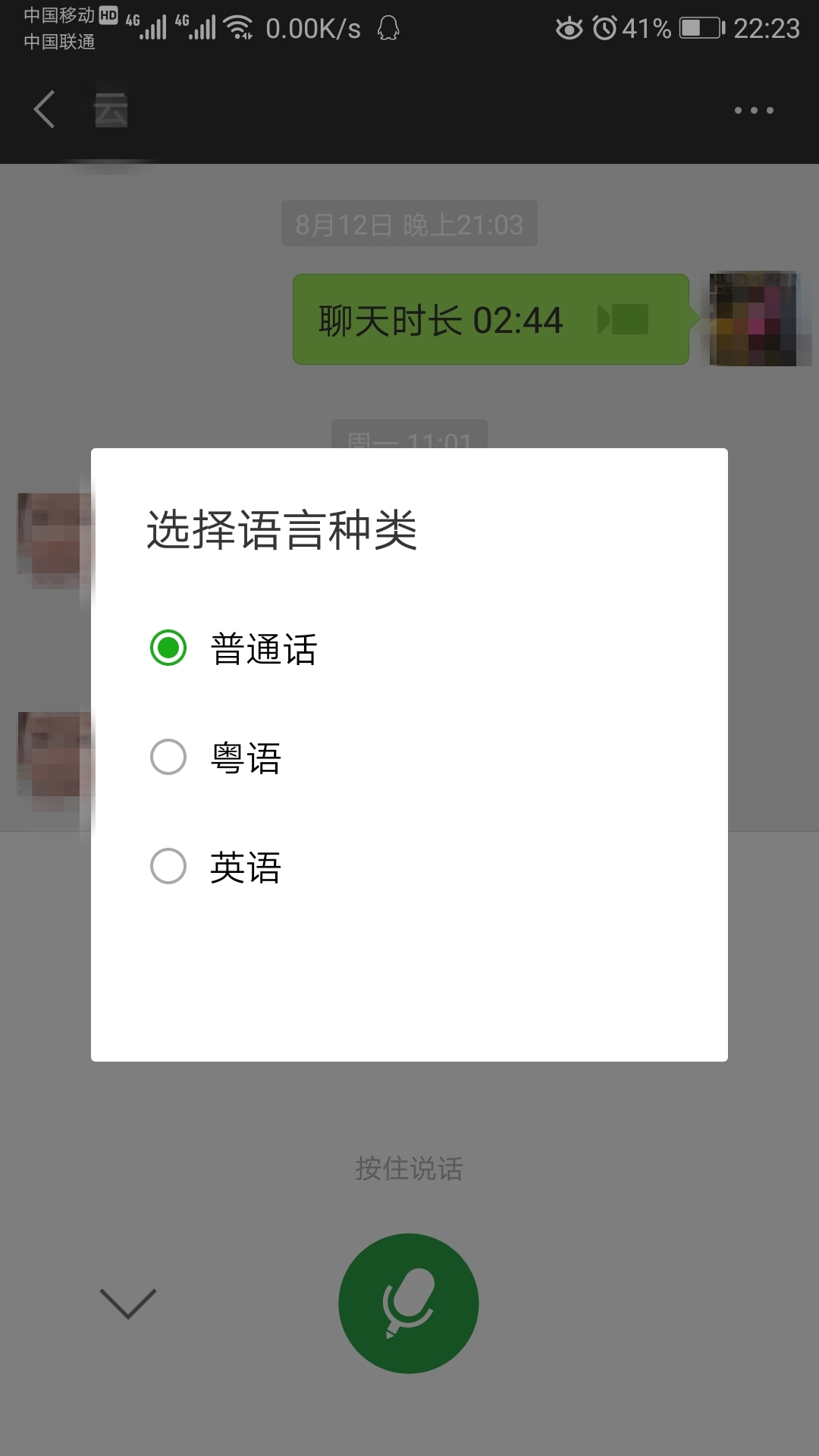Open the three-dot chat menu
This screenshot has height=1456, width=819.
pos(754,111)
